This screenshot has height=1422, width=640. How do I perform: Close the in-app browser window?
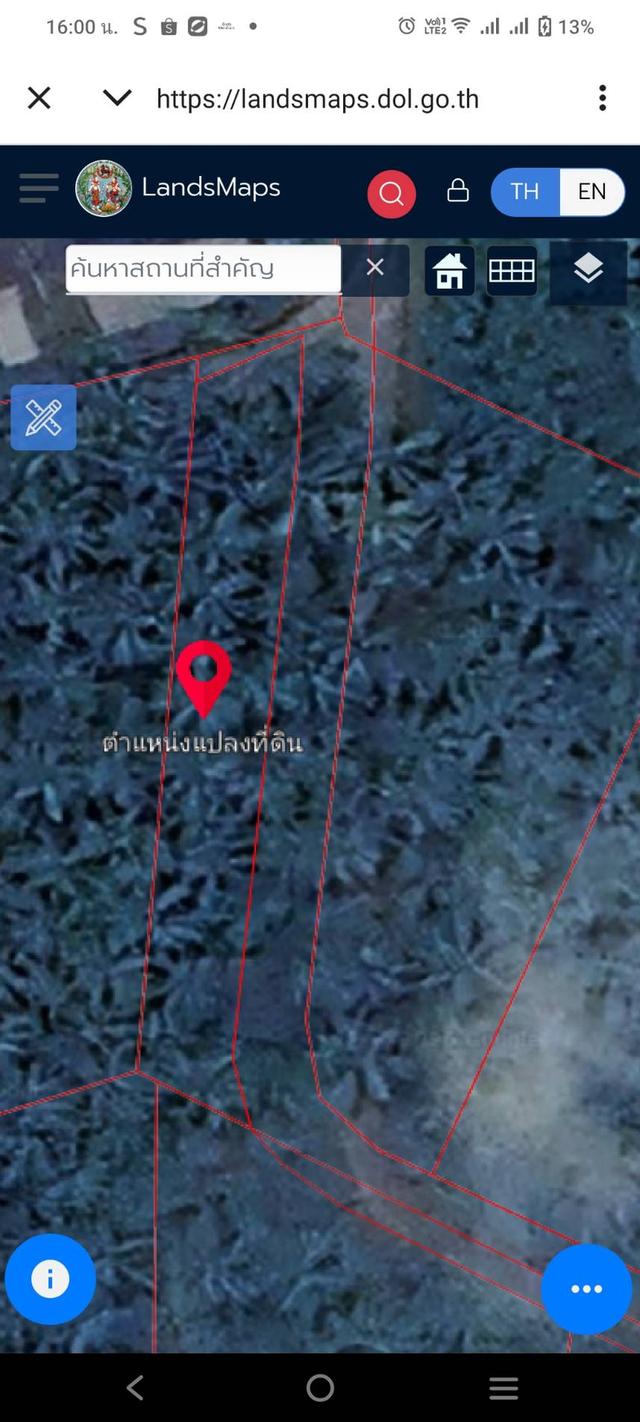point(39,97)
